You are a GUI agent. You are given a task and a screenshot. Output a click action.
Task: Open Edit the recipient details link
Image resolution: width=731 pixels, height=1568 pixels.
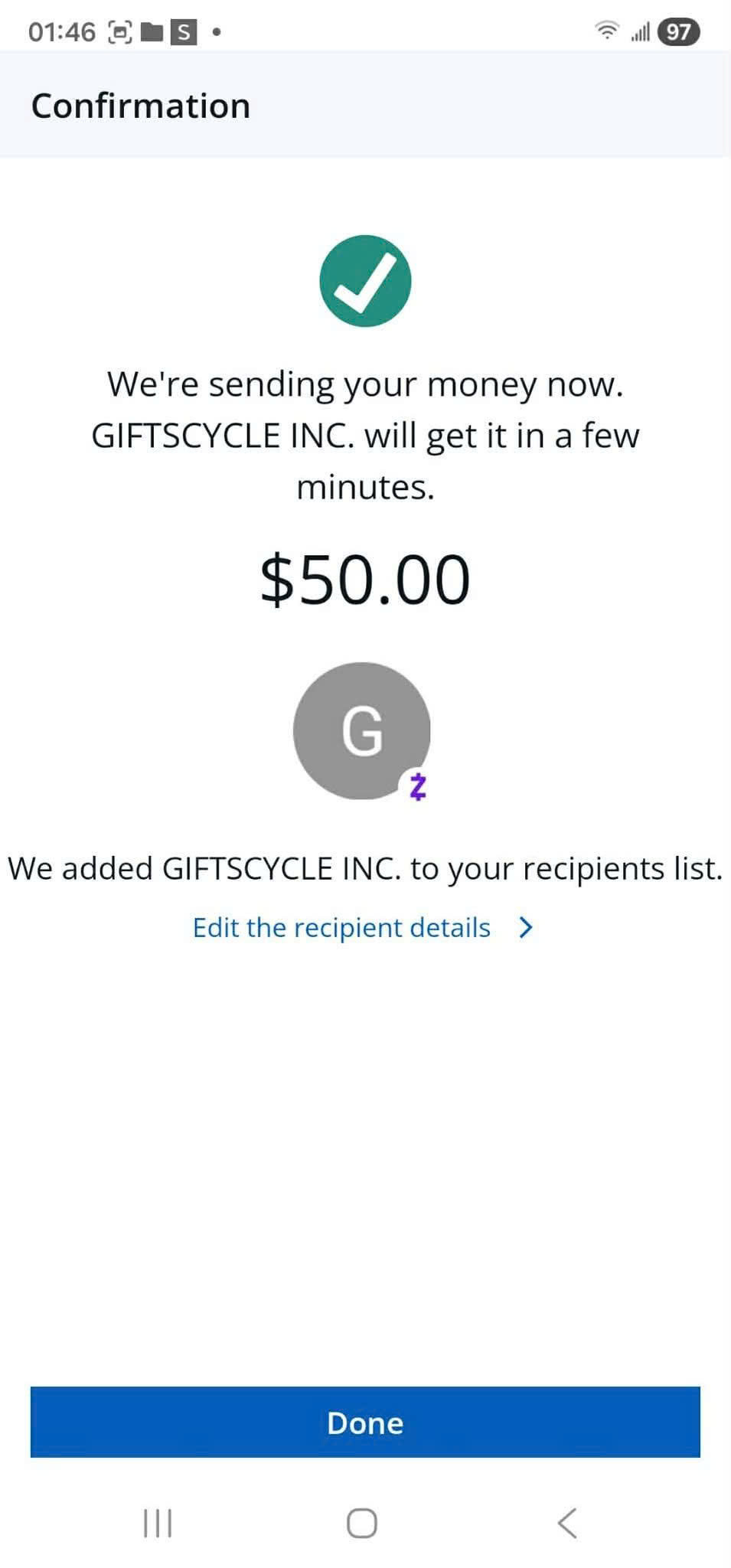coord(363,927)
